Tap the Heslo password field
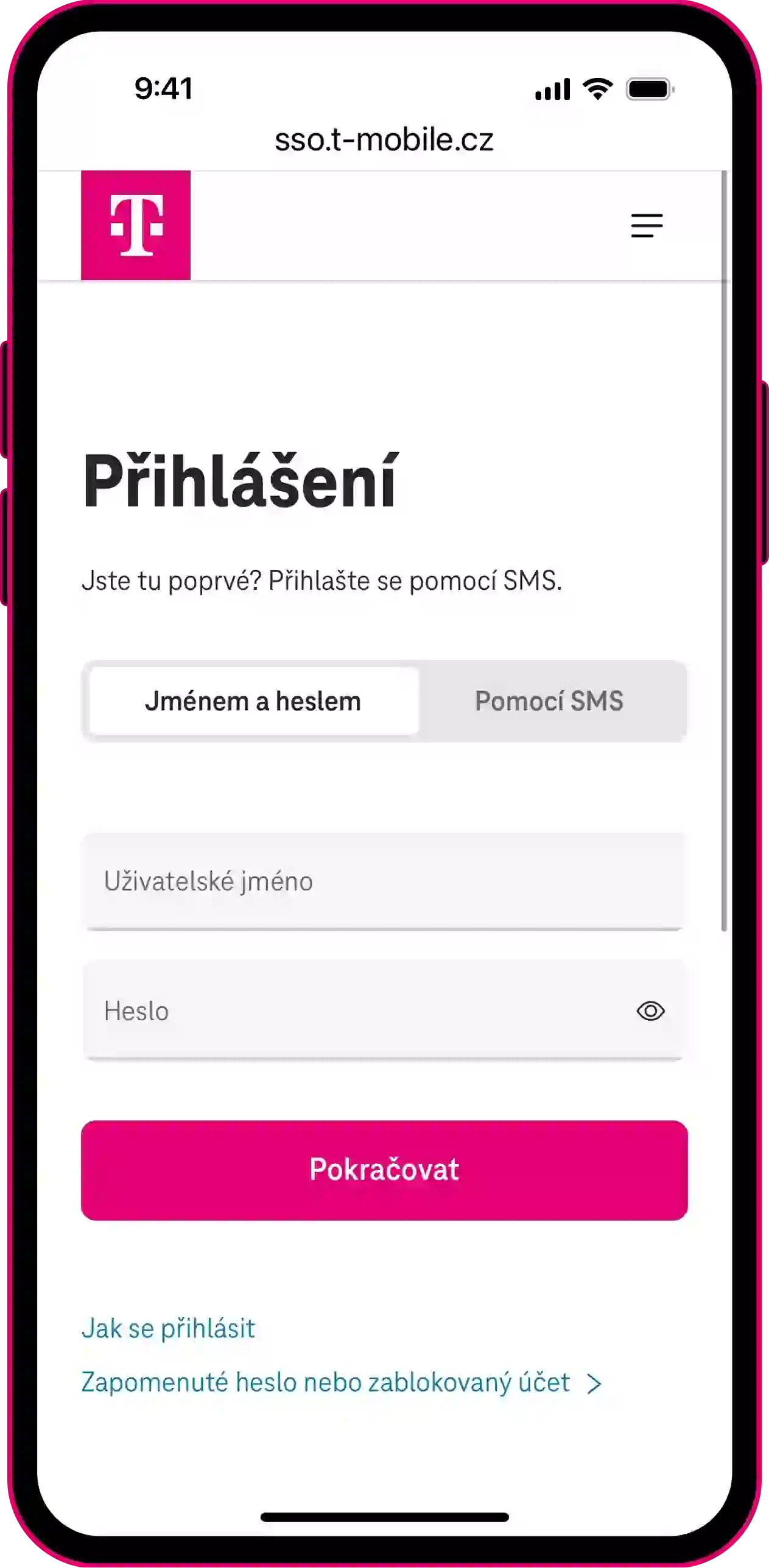The image size is (769, 1568). (353, 1011)
